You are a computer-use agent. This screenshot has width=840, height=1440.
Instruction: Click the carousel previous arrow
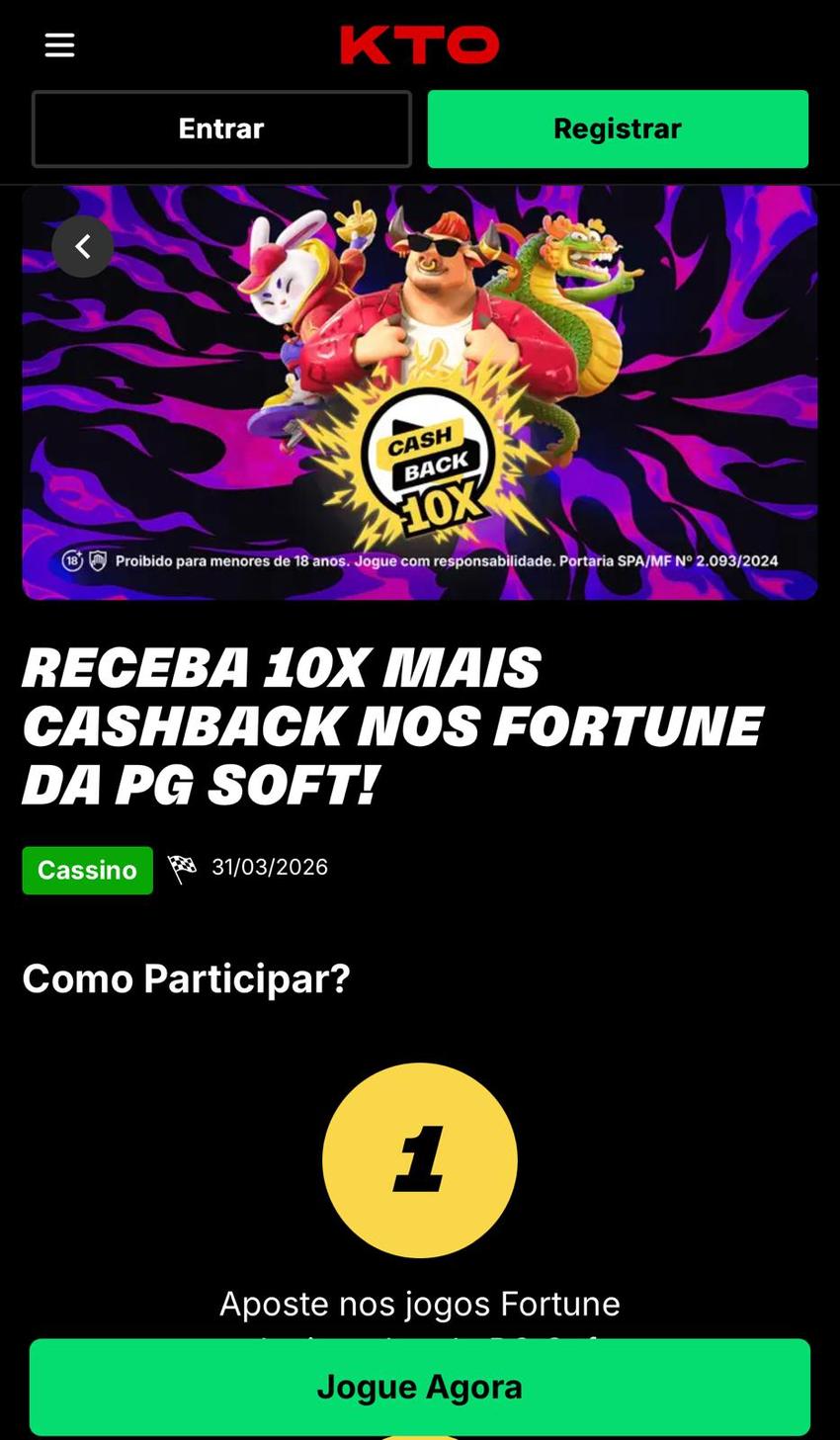tap(82, 246)
